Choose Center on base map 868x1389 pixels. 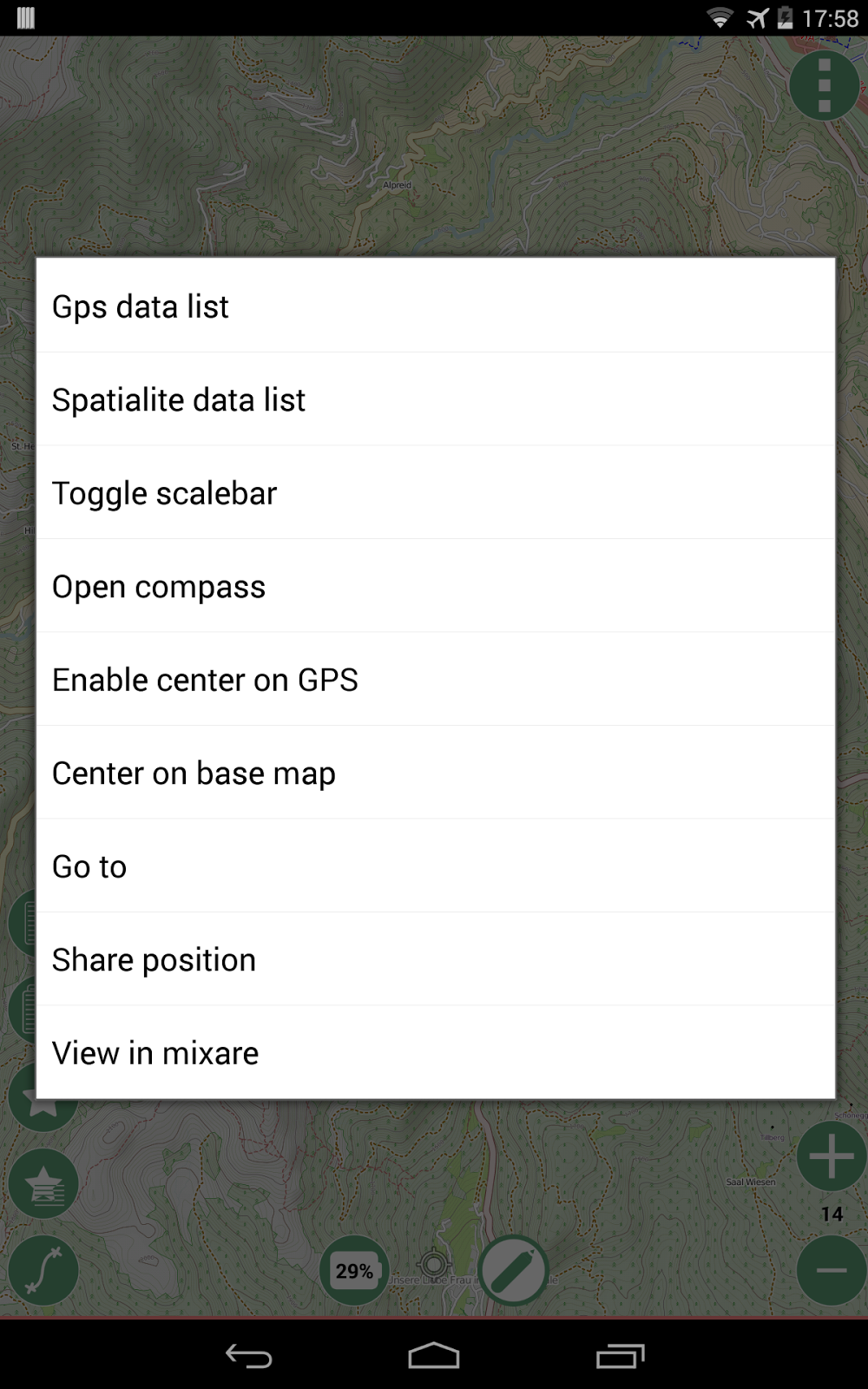click(x=434, y=773)
